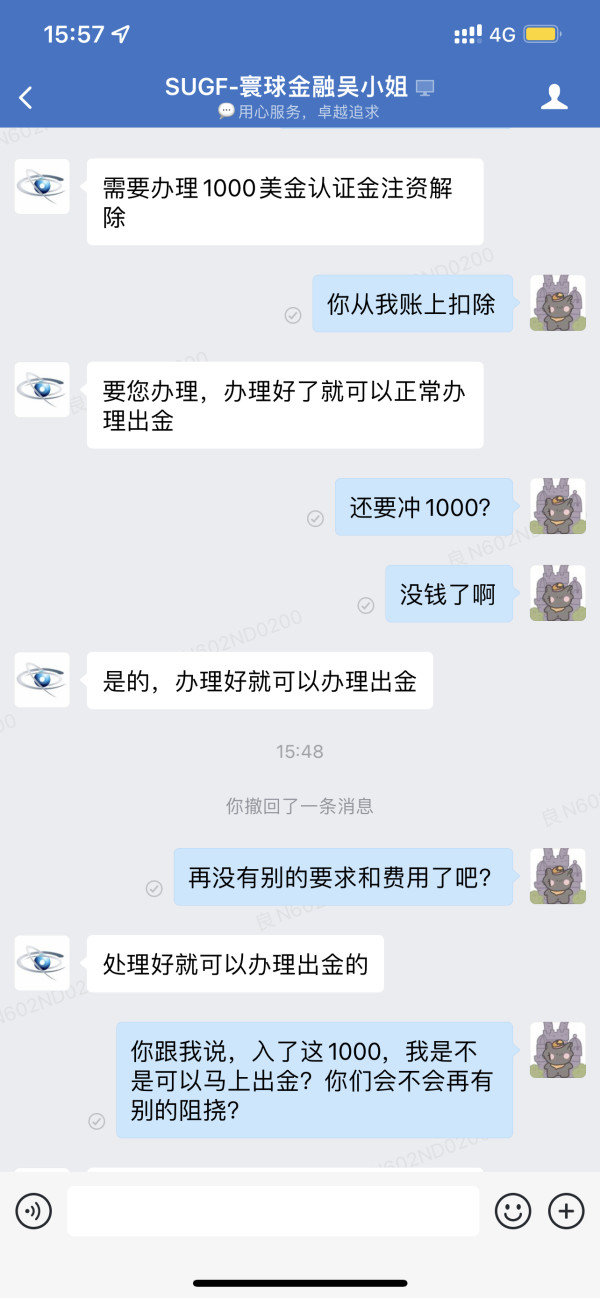600x1298 pixels.
Task: Switch to voice message input
Action: click(33, 1212)
